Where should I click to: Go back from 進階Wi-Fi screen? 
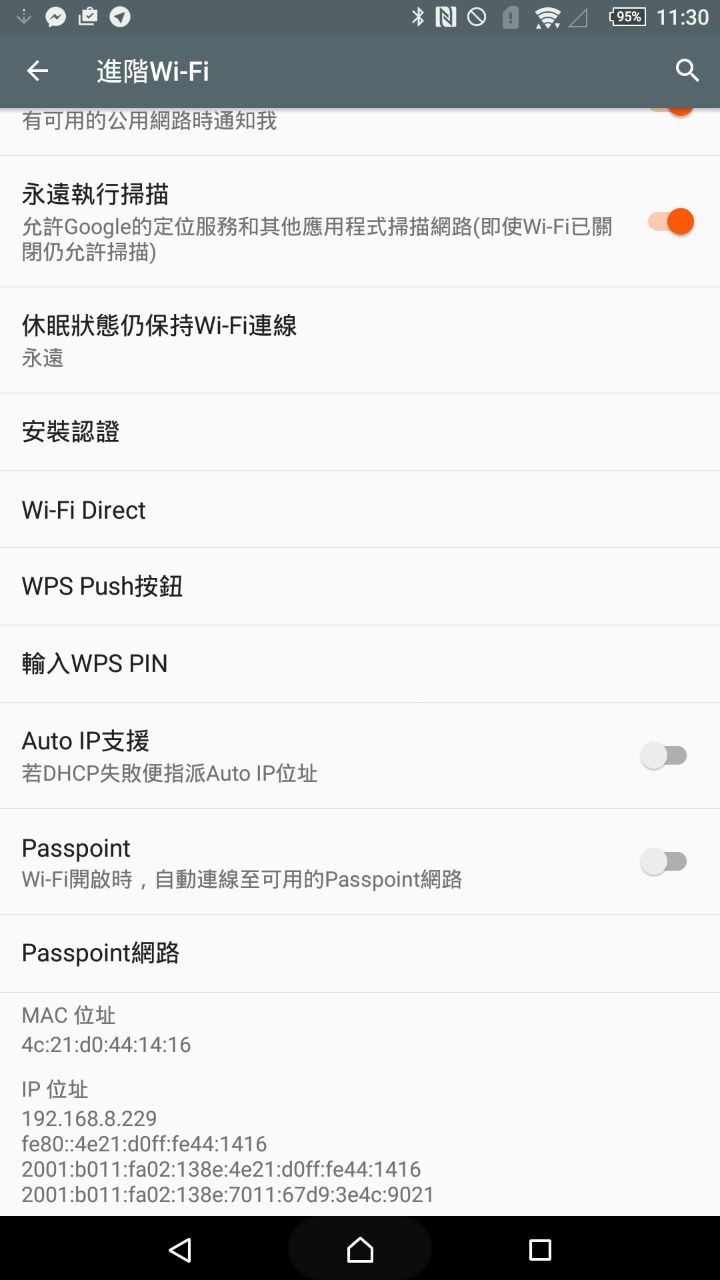pyautogui.click(x=37, y=70)
